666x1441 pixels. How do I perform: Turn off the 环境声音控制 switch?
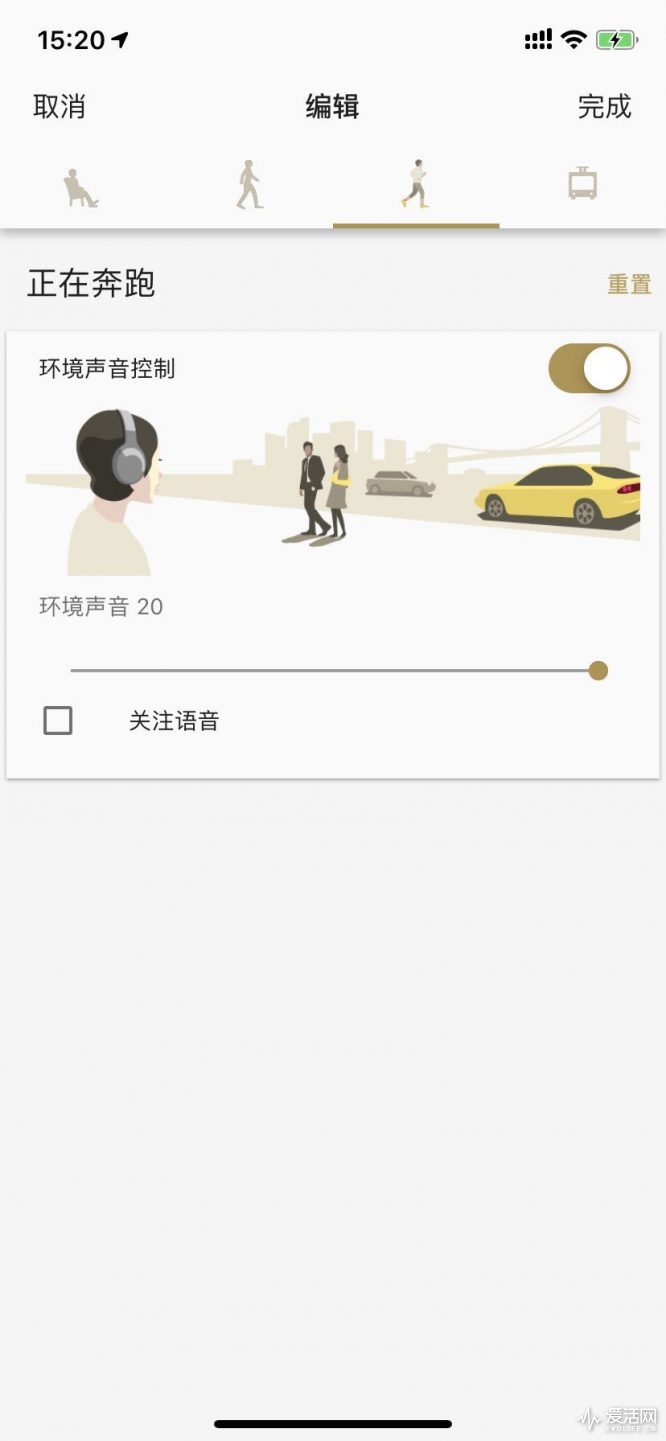[x=589, y=369]
